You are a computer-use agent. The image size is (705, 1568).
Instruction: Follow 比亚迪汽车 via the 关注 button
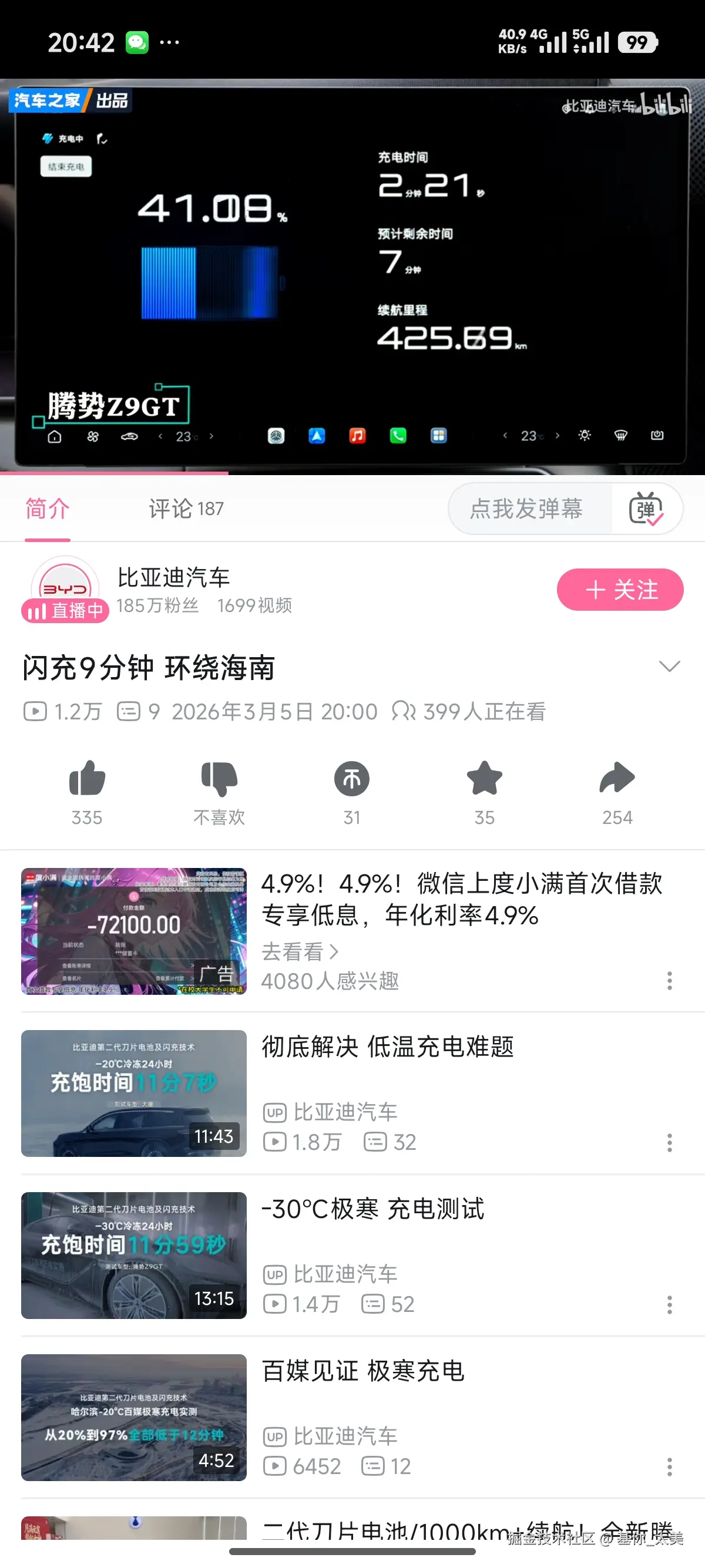click(620, 588)
